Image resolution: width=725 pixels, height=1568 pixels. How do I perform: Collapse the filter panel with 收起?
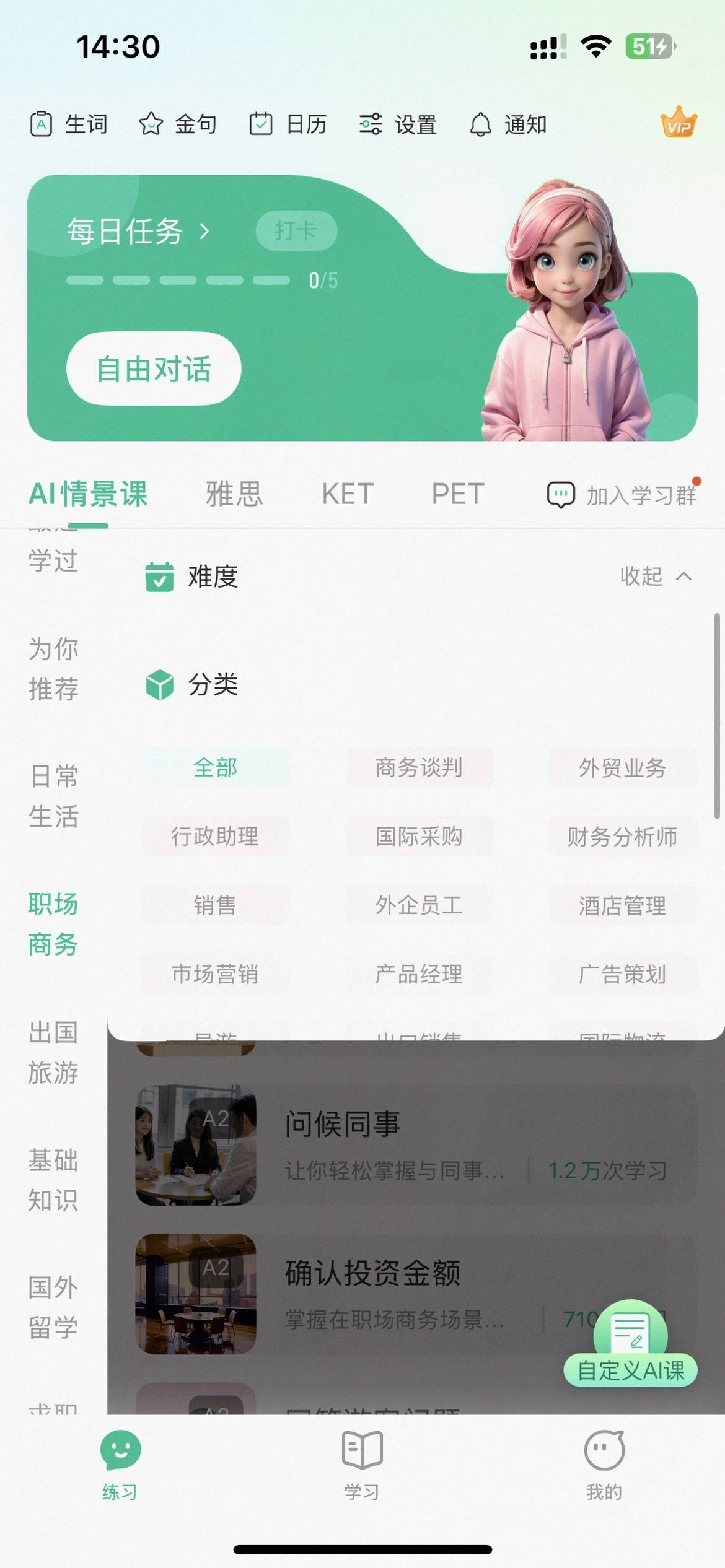click(x=656, y=577)
